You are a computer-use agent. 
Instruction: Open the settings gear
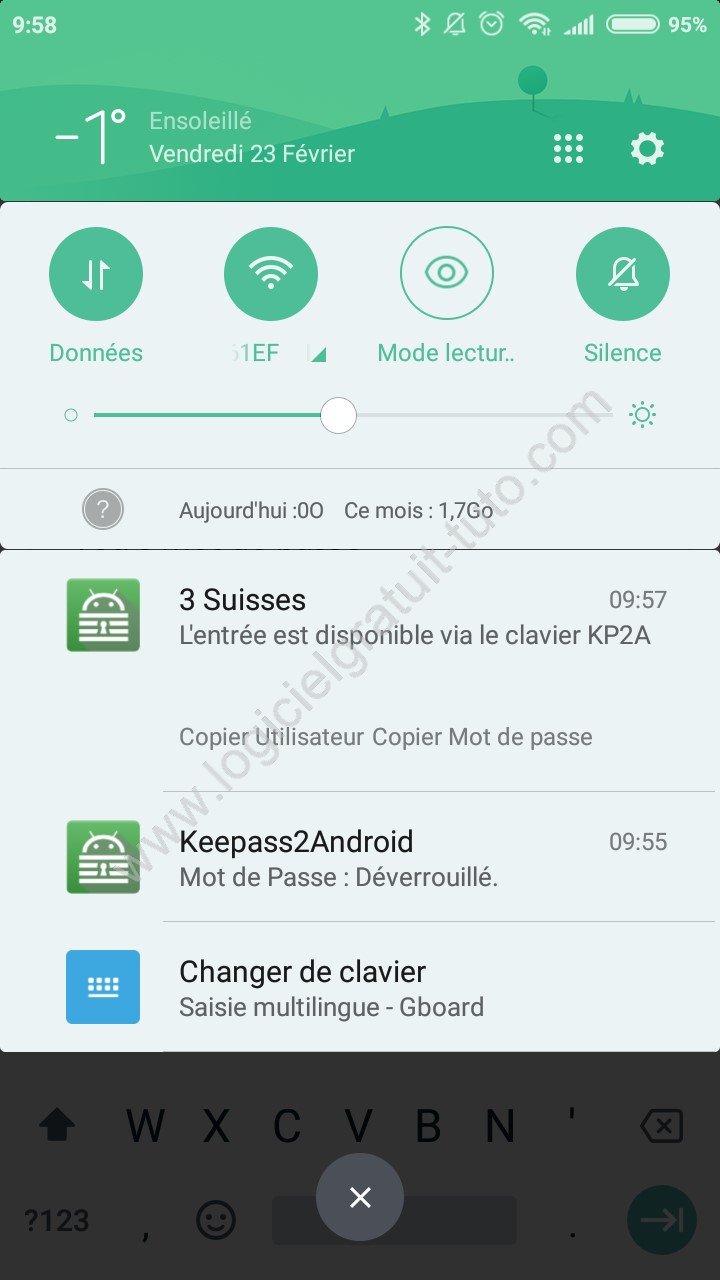(x=647, y=149)
